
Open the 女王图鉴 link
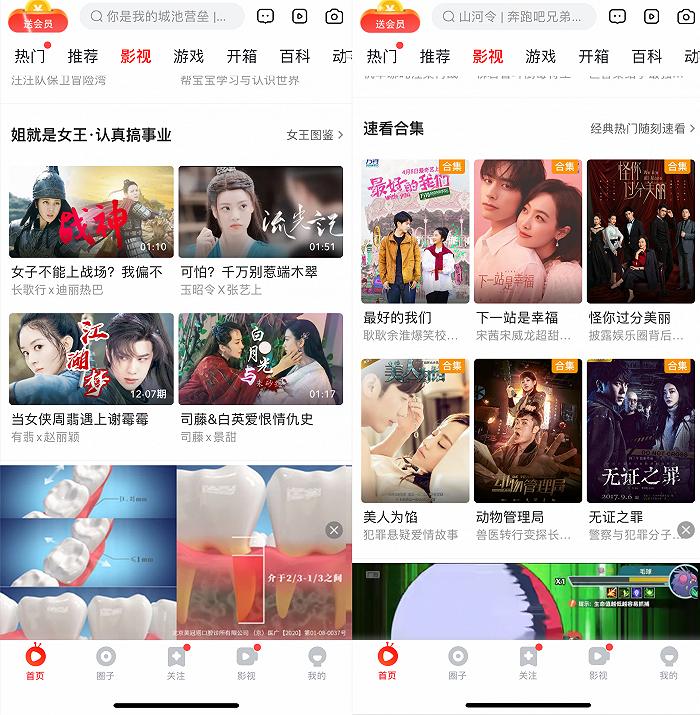coord(314,134)
